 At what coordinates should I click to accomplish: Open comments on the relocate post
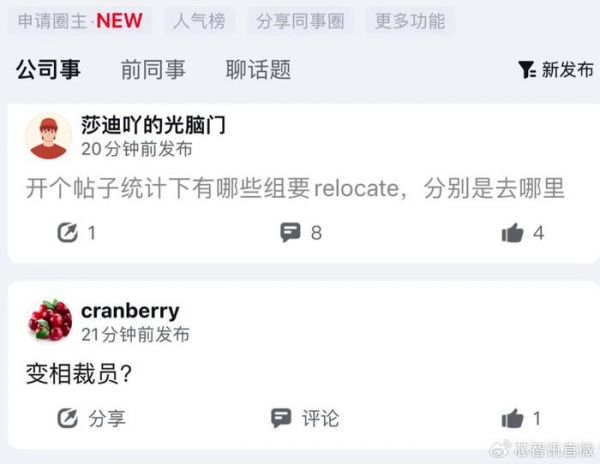pos(301,233)
